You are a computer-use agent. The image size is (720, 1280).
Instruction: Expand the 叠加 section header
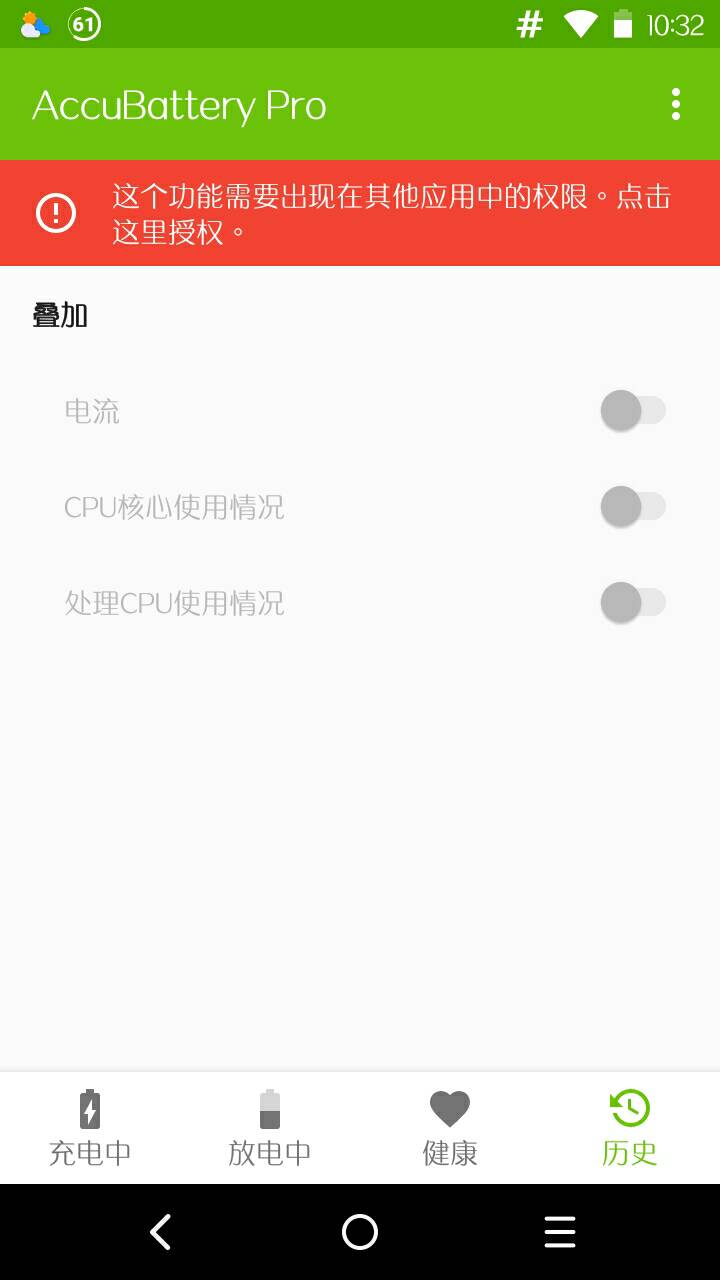click(60, 314)
